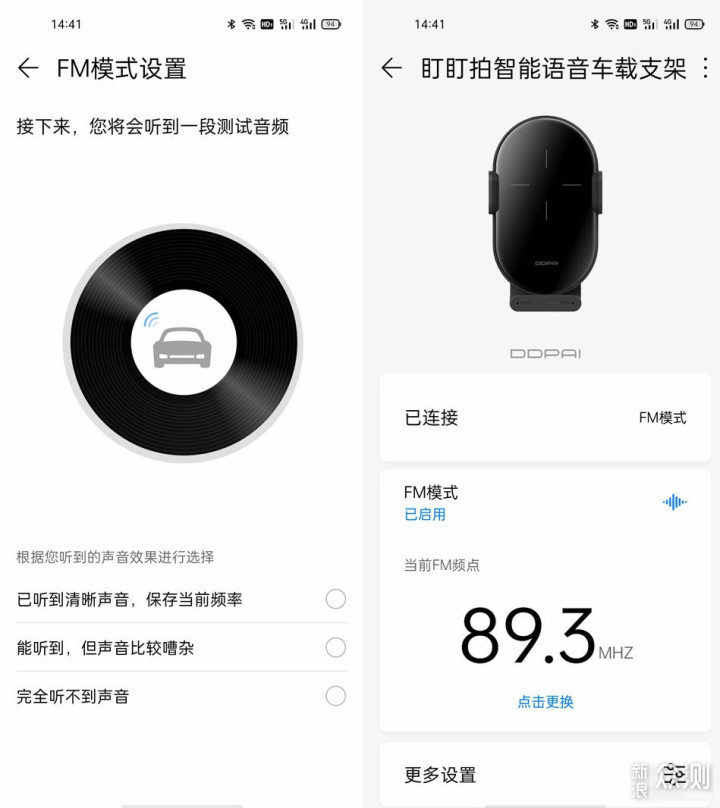Tap the FM模式 sound wave icon

[x=675, y=502]
